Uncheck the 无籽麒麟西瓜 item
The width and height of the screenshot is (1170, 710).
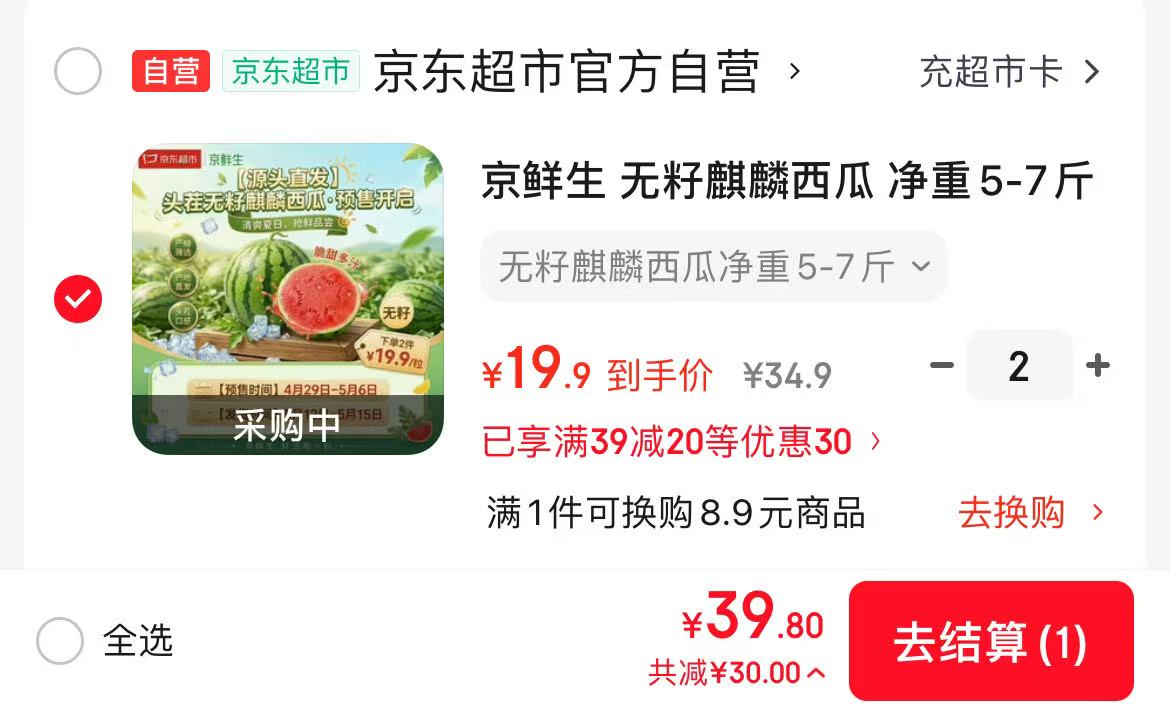(x=77, y=299)
